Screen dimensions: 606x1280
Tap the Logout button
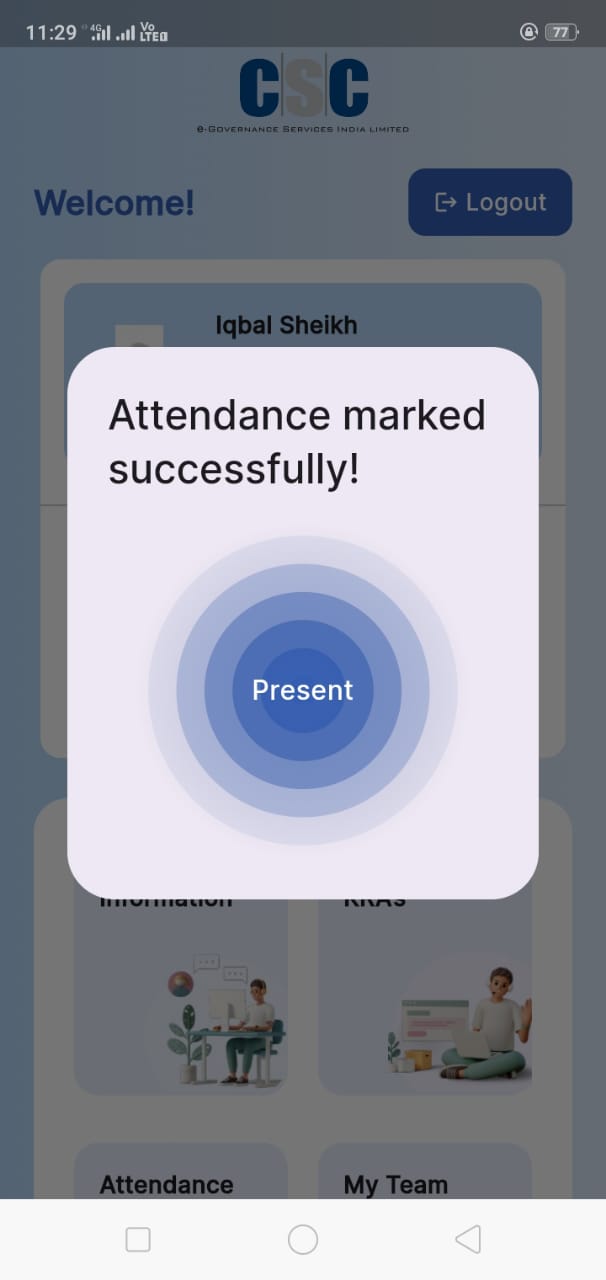point(490,202)
